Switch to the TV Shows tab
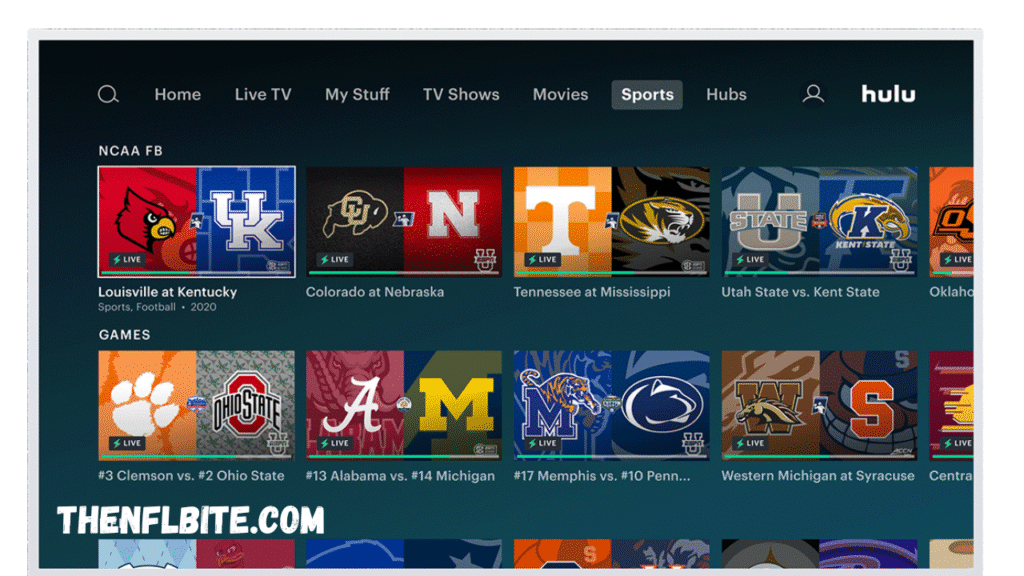The height and width of the screenshot is (576, 1024). click(x=461, y=95)
